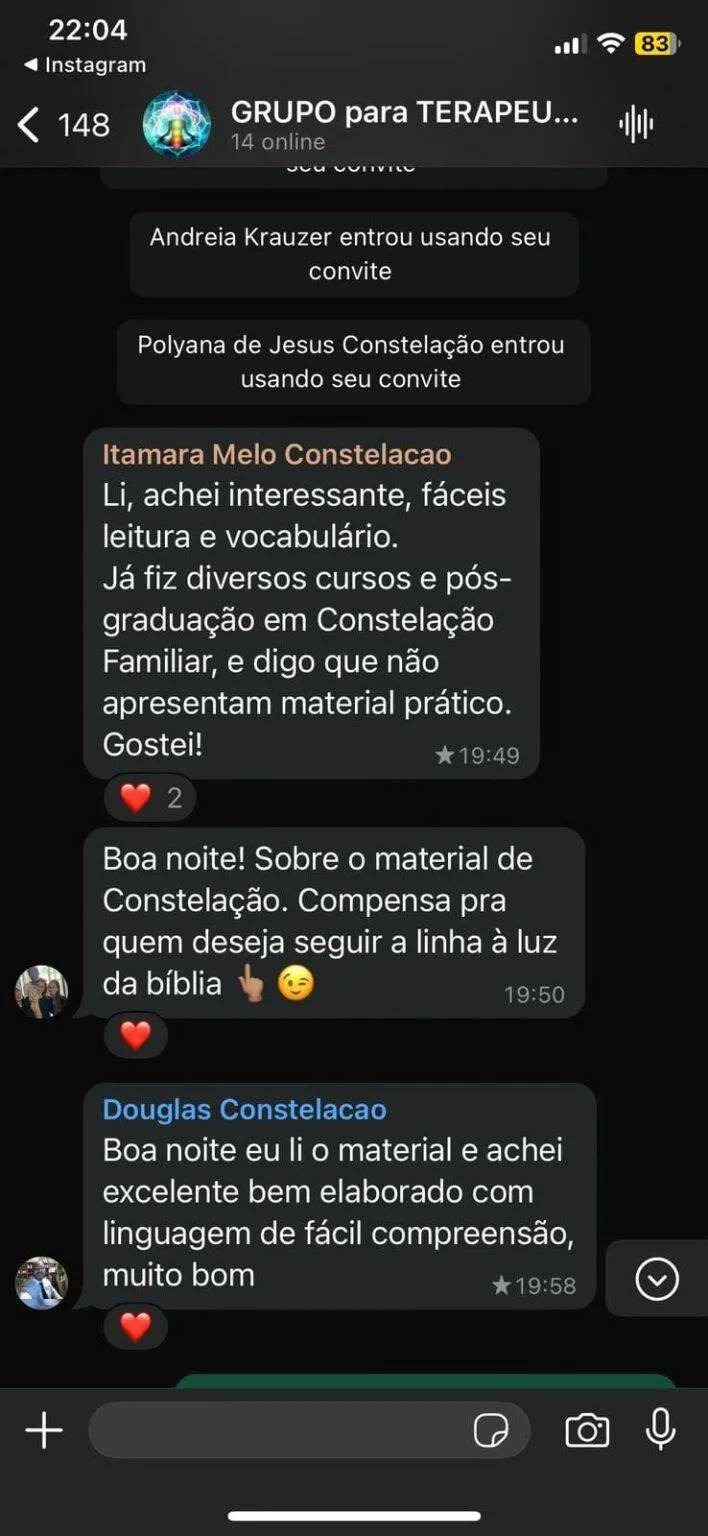
Task: View the heart reaction on the bíblia message
Action: pyautogui.click(x=135, y=1036)
